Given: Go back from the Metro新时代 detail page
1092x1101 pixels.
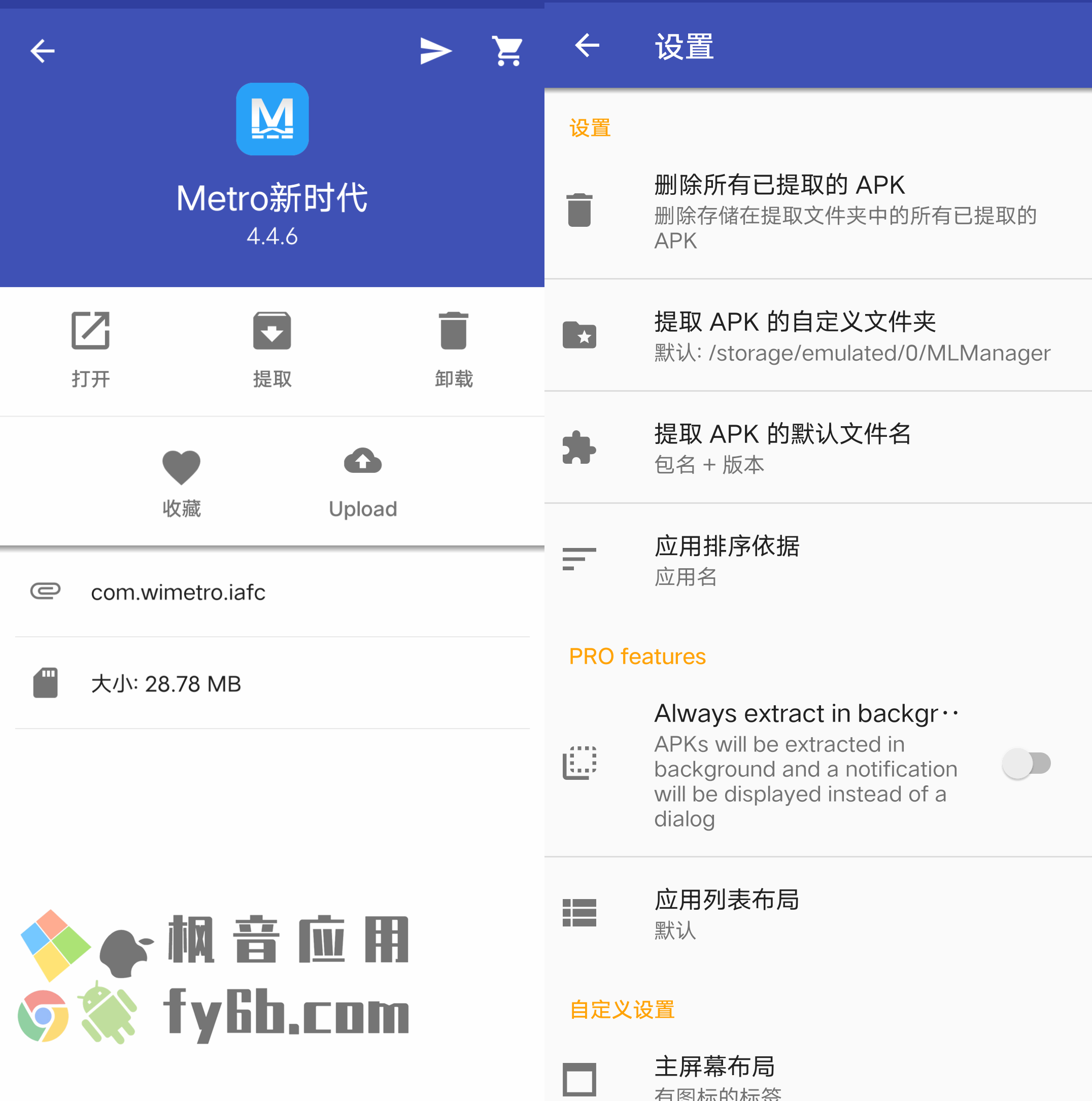Looking at the screenshot, I should pyautogui.click(x=43, y=51).
